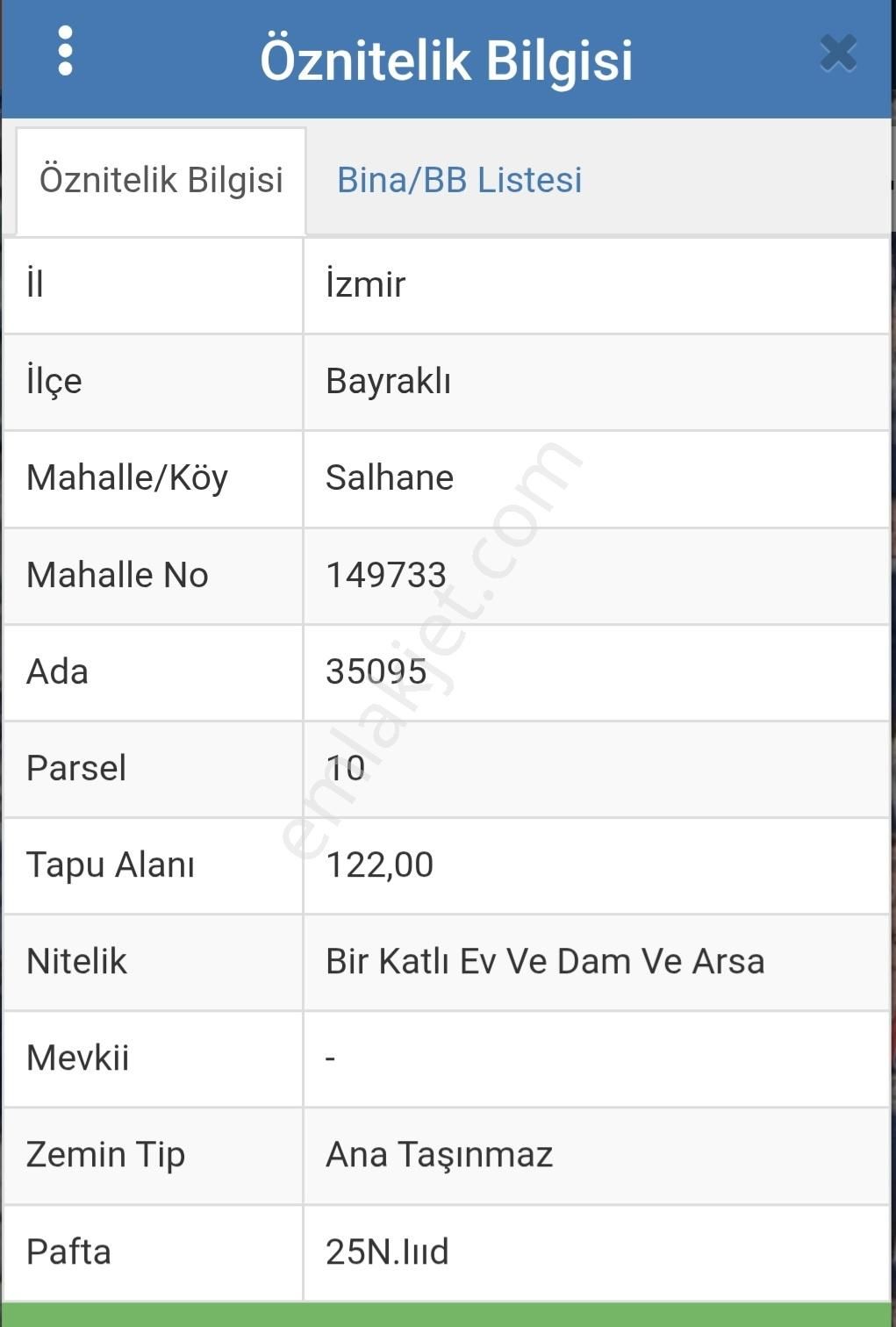The width and height of the screenshot is (896, 1327).
Task: Click the Parsel value 10
Action: [347, 769]
